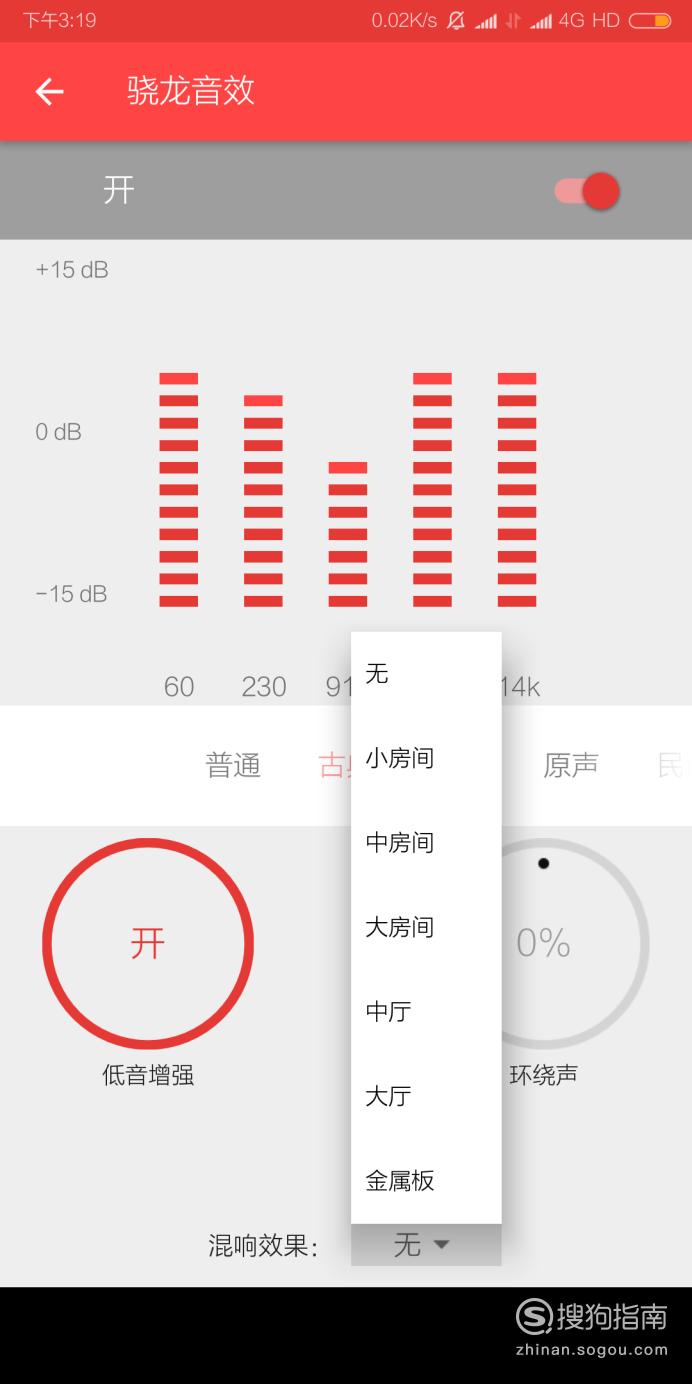
Task: Adjust the 60 Hz equalizer band
Action: [179, 490]
